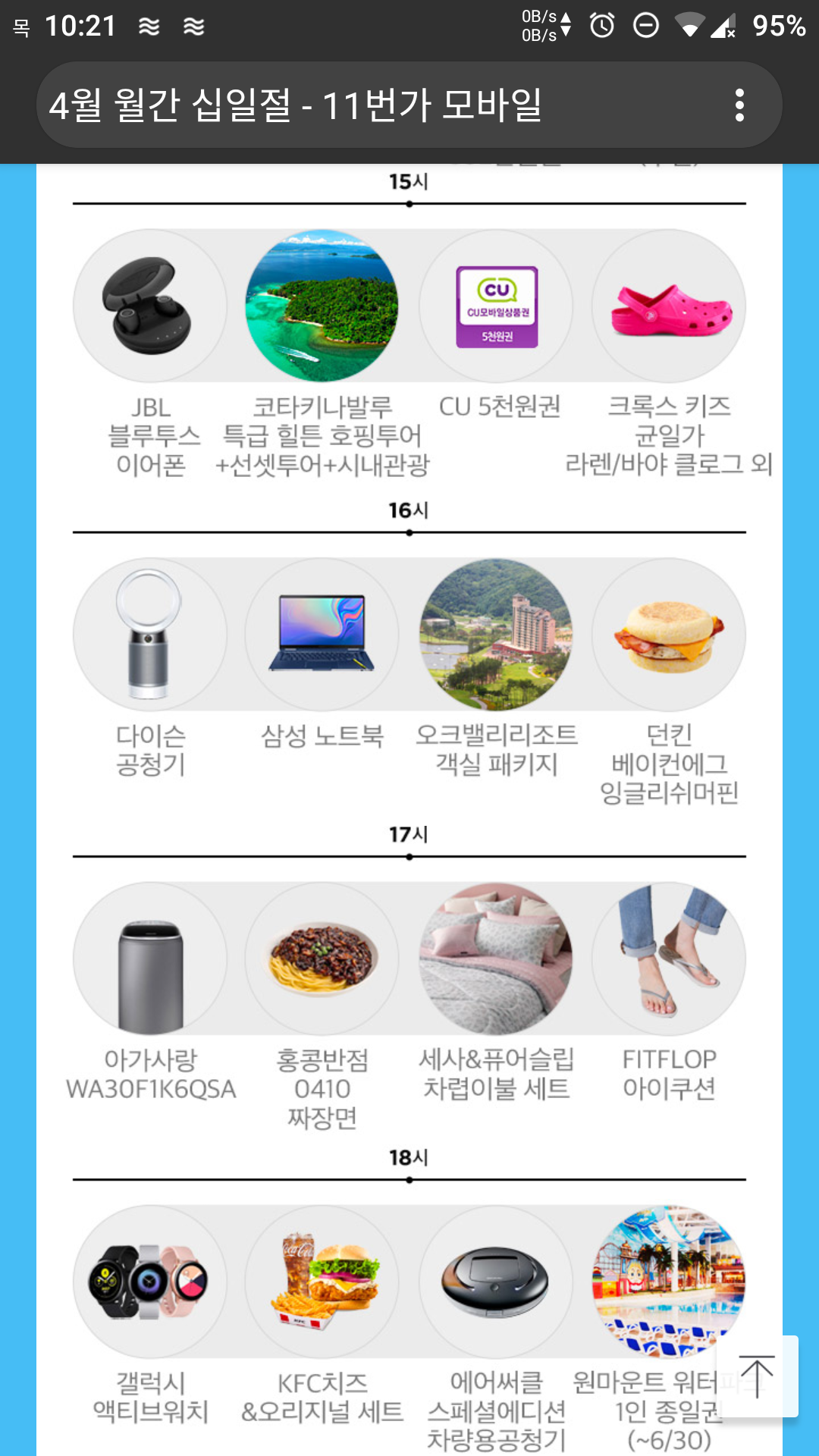View the Samsung notebook deal
819x1456 pixels.
click(322, 635)
